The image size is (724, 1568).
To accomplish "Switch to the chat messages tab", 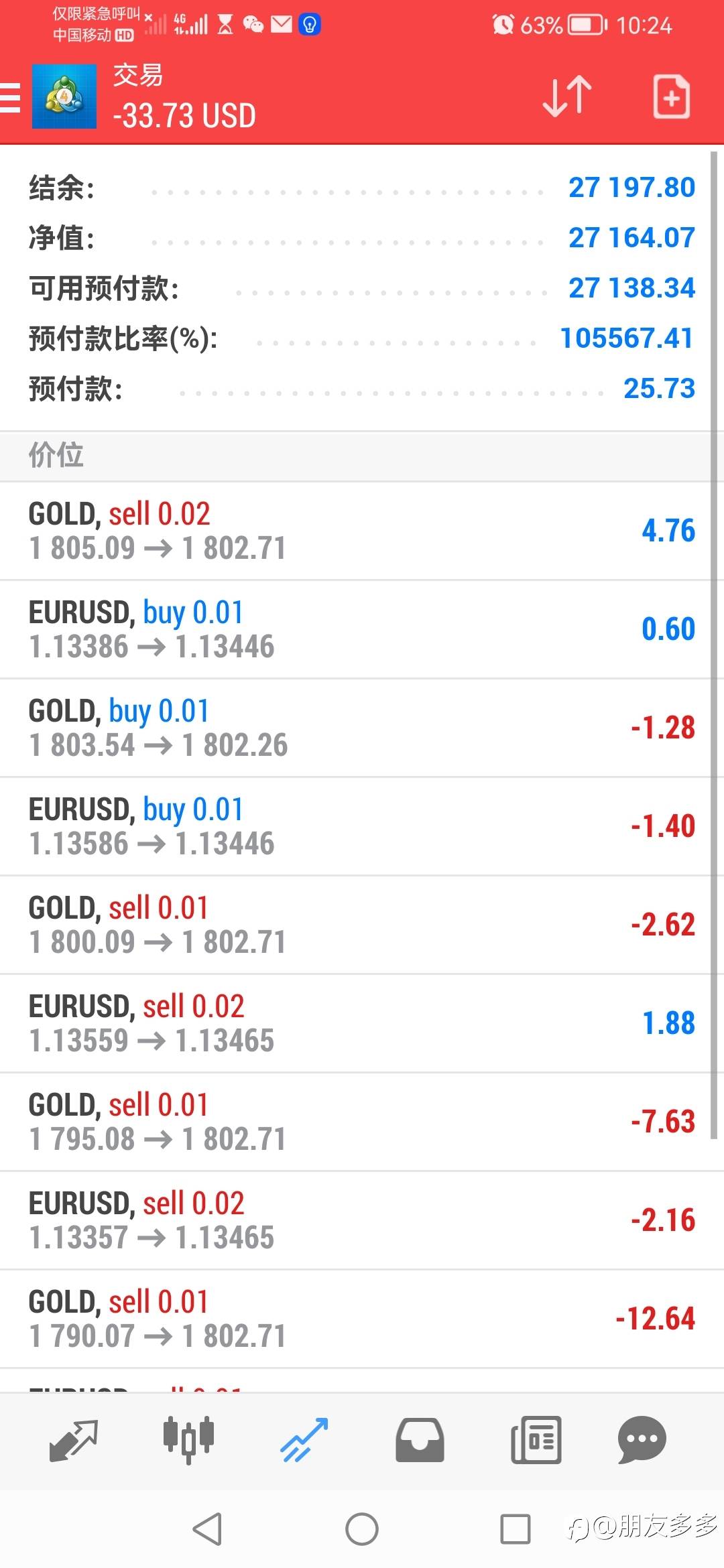I will [642, 1440].
